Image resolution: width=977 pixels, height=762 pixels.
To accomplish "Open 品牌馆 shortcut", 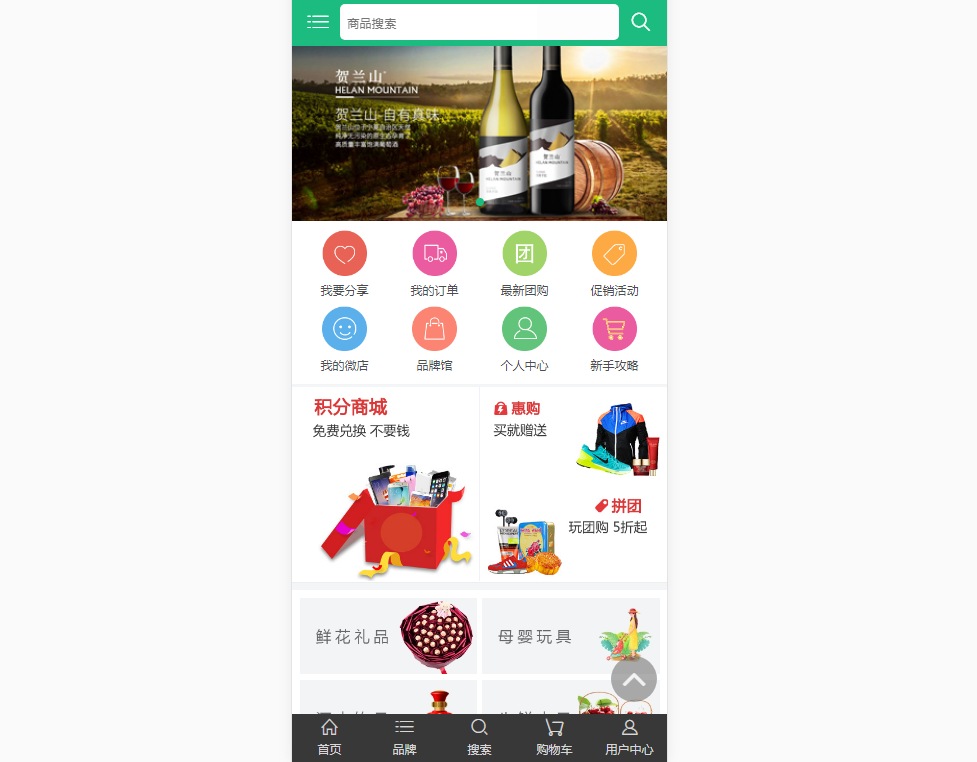I will (434, 339).
